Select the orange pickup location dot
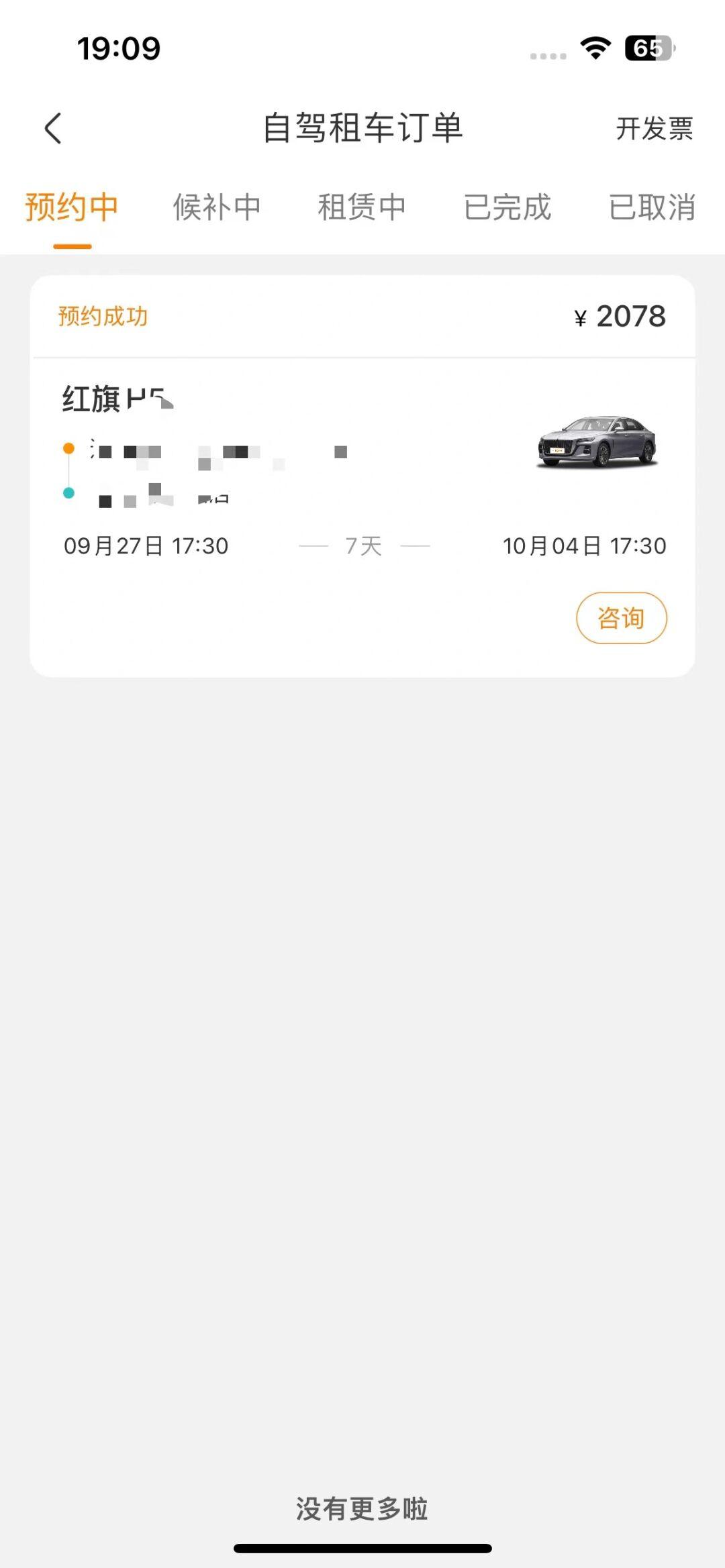Screen dimensions: 725x1568 69,448
